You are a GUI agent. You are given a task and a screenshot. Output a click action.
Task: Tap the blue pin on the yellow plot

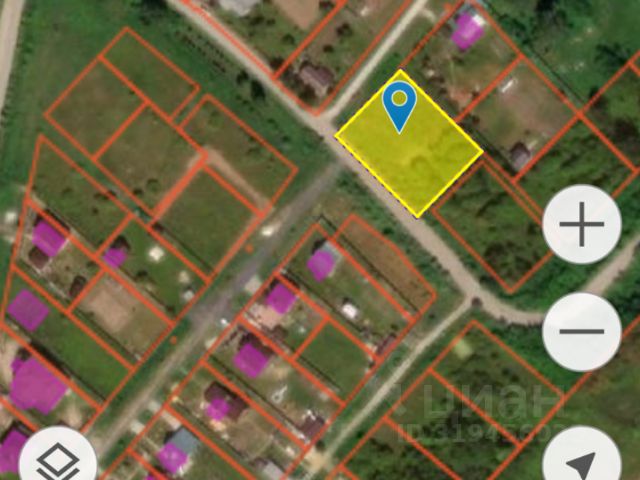click(400, 106)
